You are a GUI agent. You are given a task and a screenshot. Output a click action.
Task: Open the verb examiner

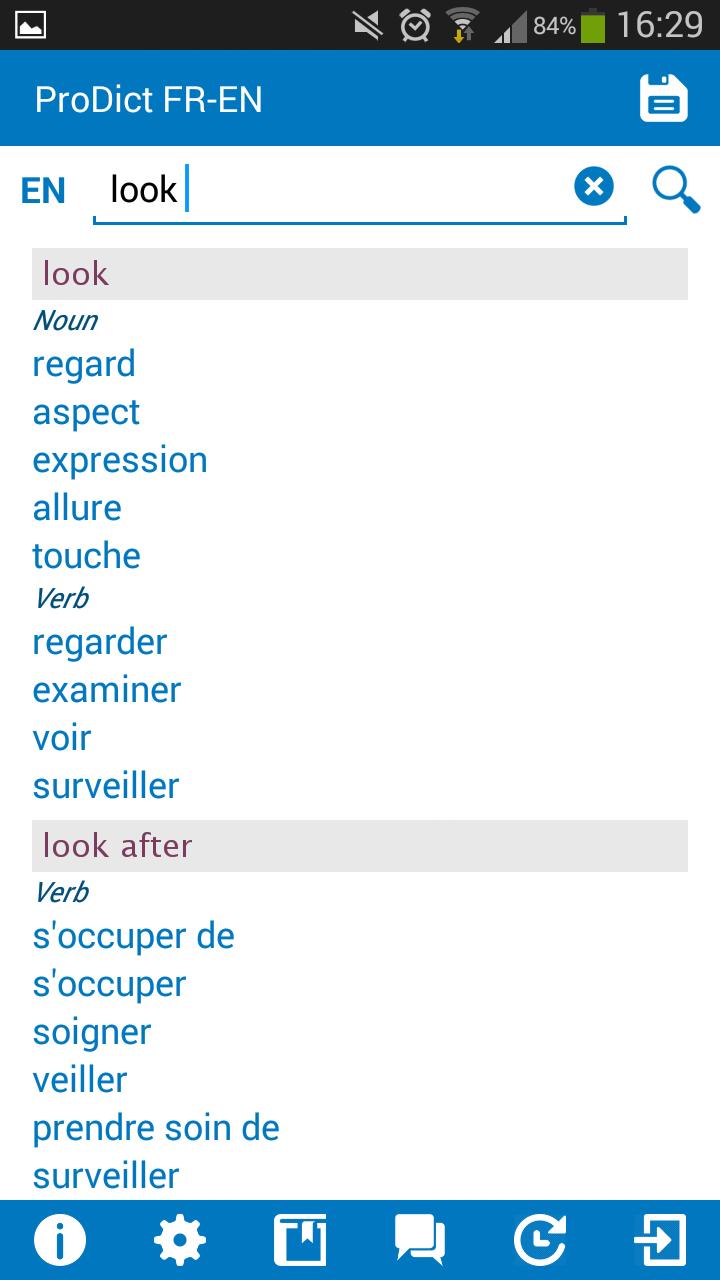106,690
